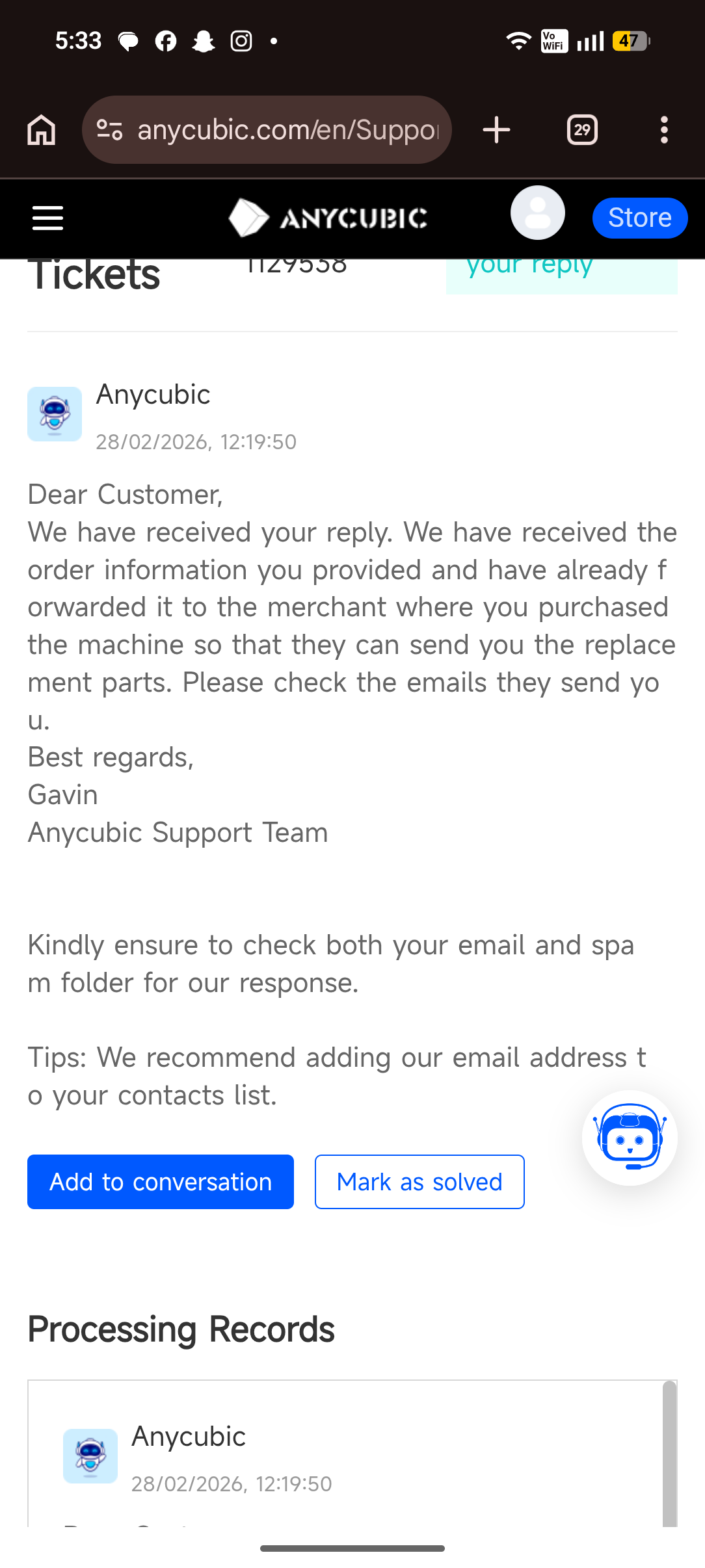
Task: Tap Add to conversation
Action: (x=161, y=1182)
